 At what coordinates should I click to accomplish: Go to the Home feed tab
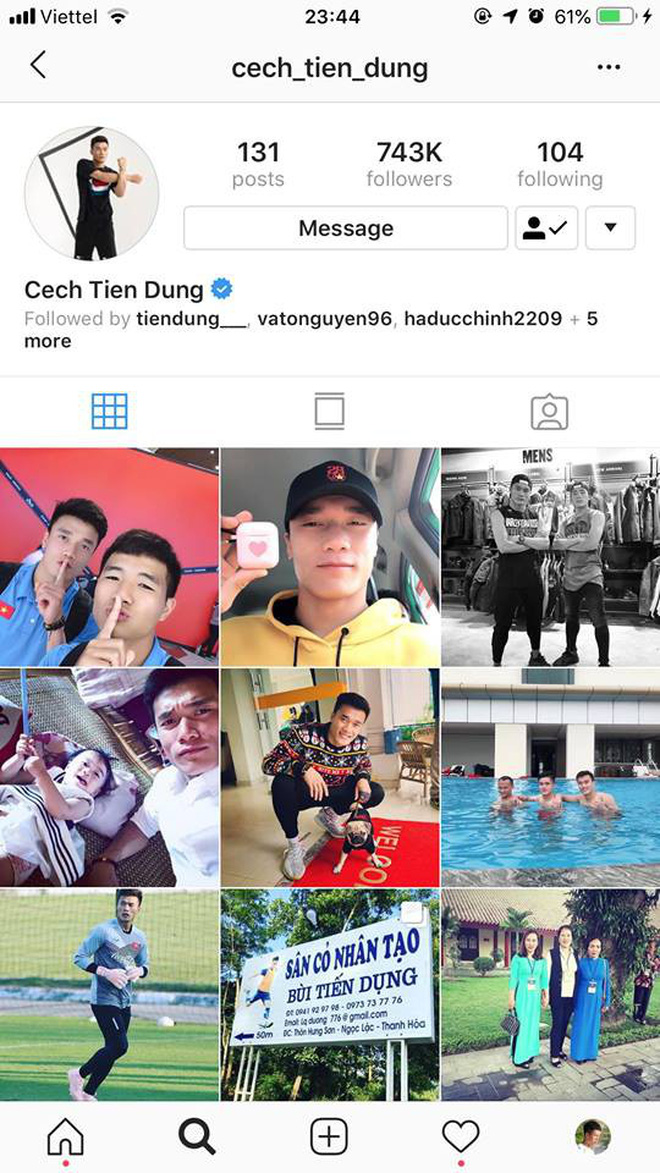coord(66,1137)
